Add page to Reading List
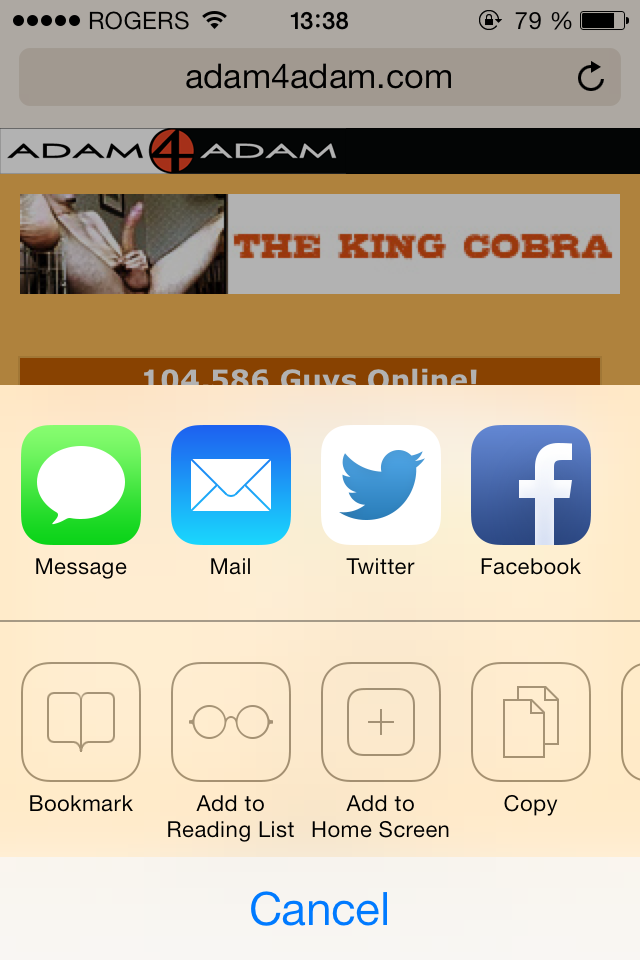 231,722
